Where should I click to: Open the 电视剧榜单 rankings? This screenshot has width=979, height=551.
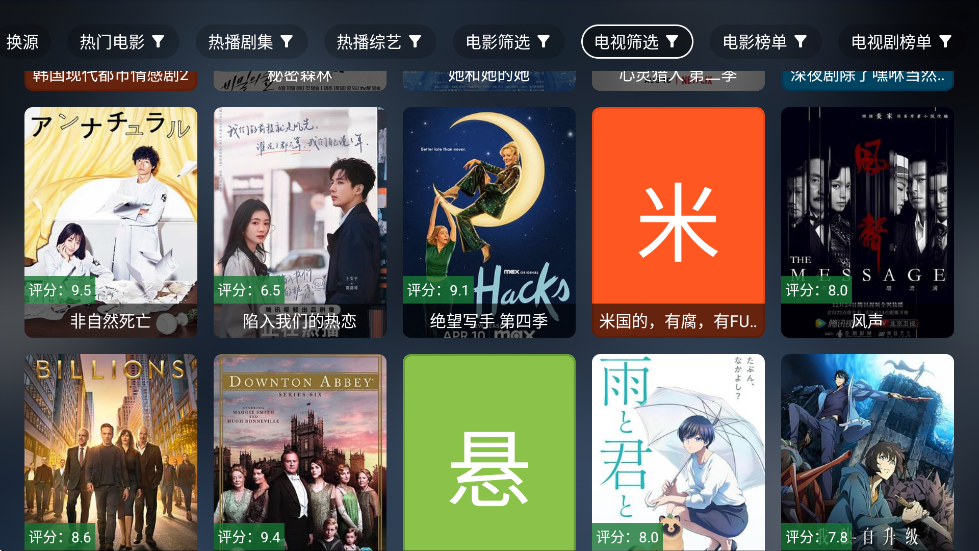click(901, 42)
